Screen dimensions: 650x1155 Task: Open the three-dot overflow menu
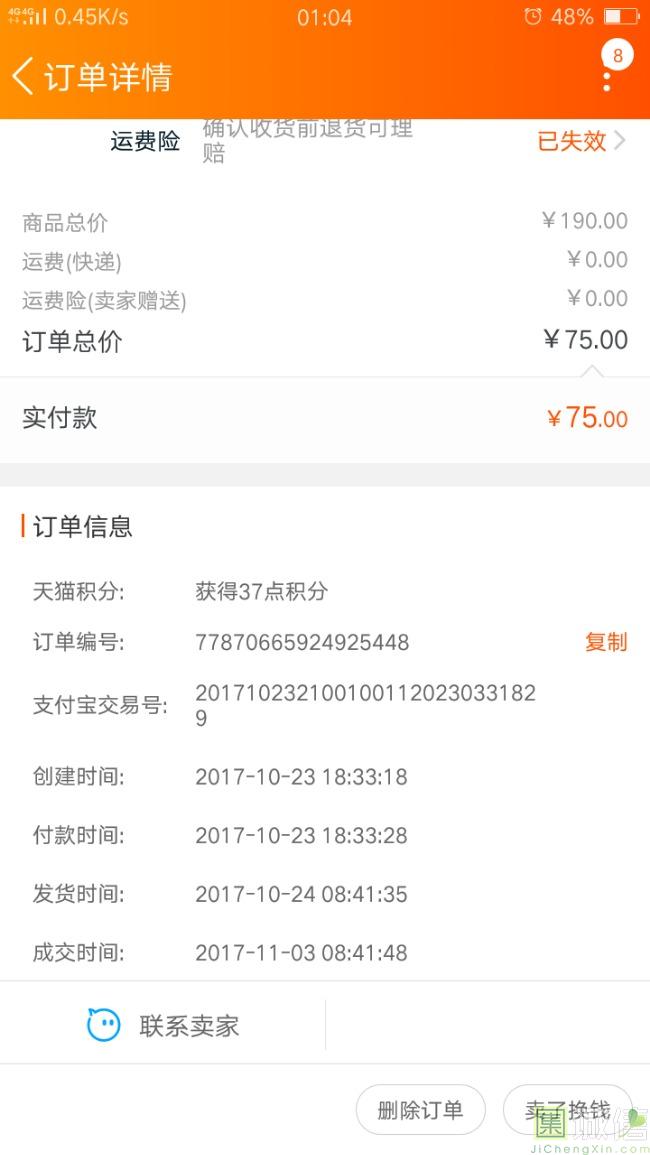point(607,78)
